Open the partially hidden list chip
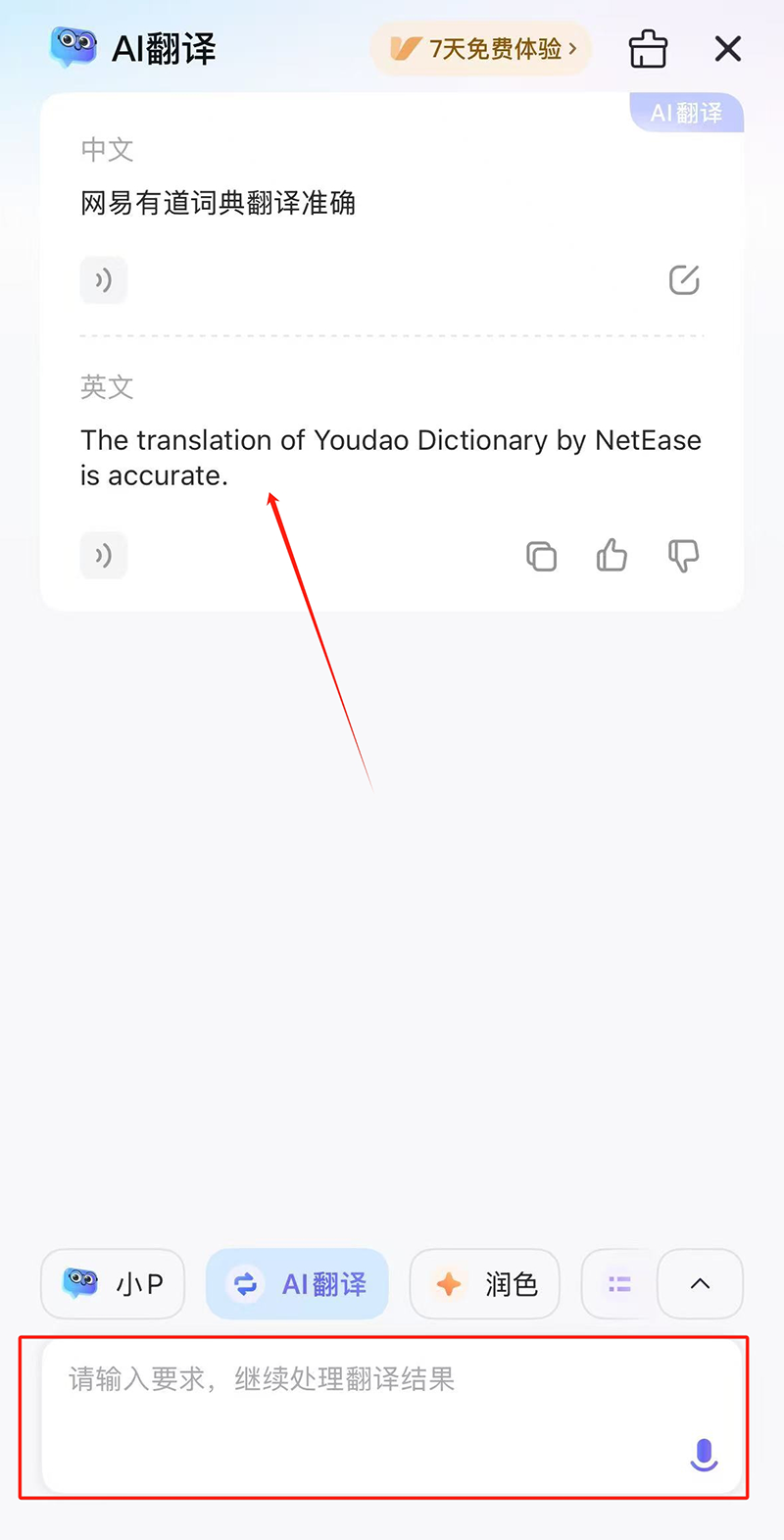 [618, 1283]
